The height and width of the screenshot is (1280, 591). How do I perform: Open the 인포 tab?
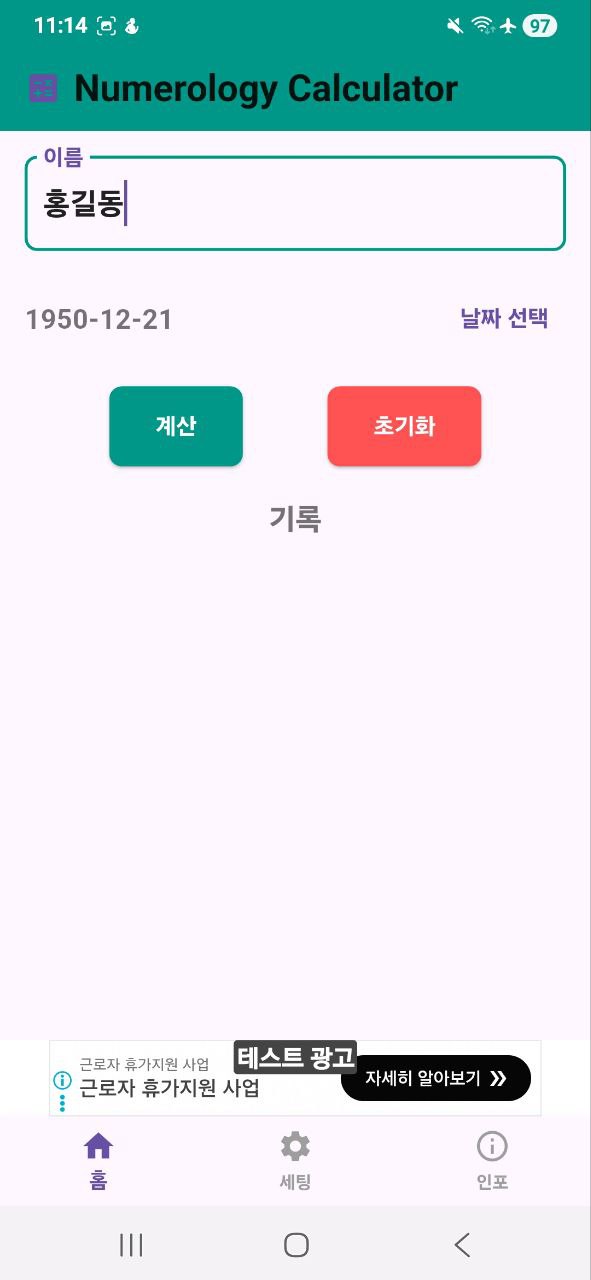pos(492,1160)
